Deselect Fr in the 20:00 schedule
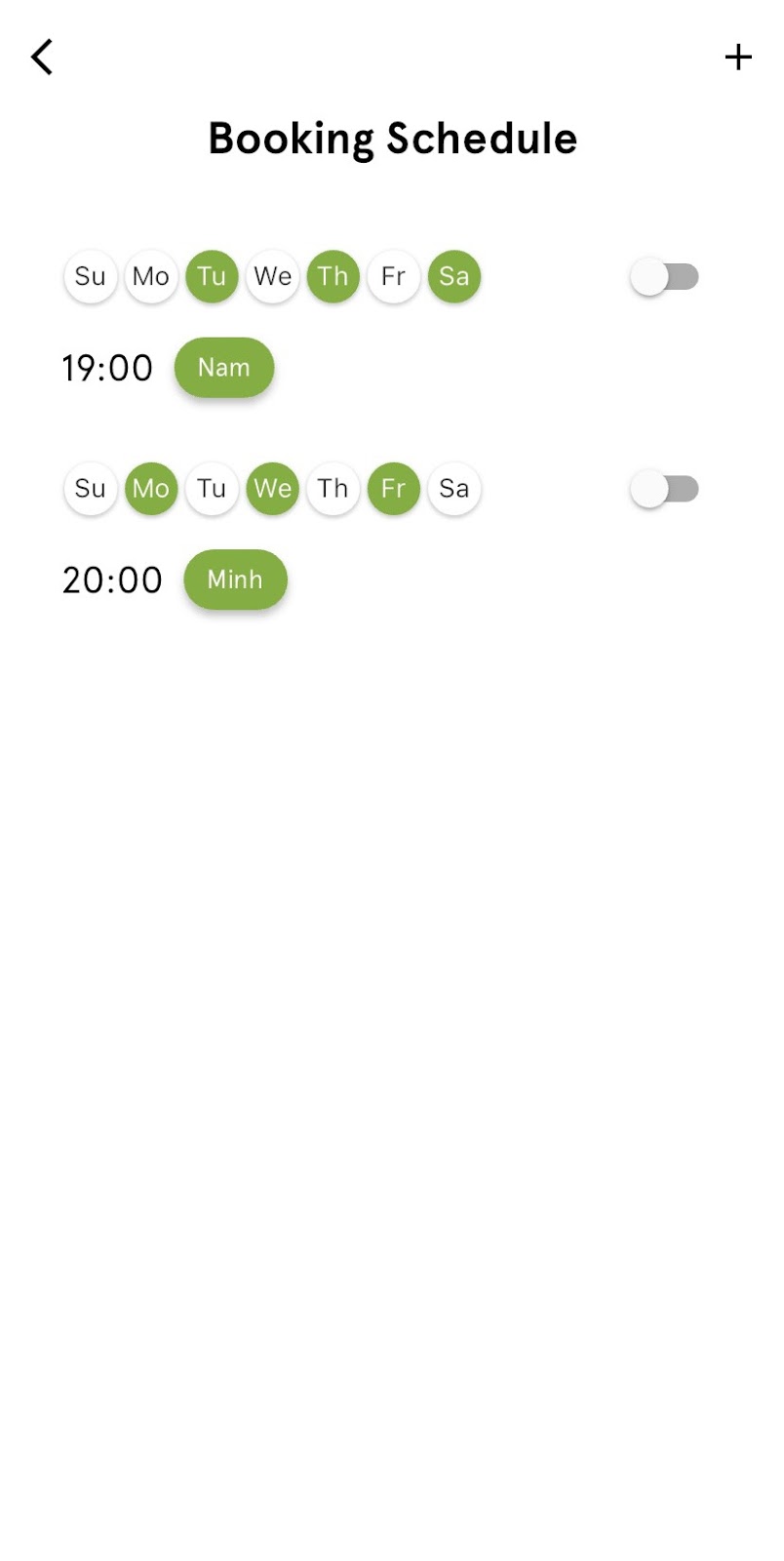Viewport: 784px width, 1561px height. (394, 489)
